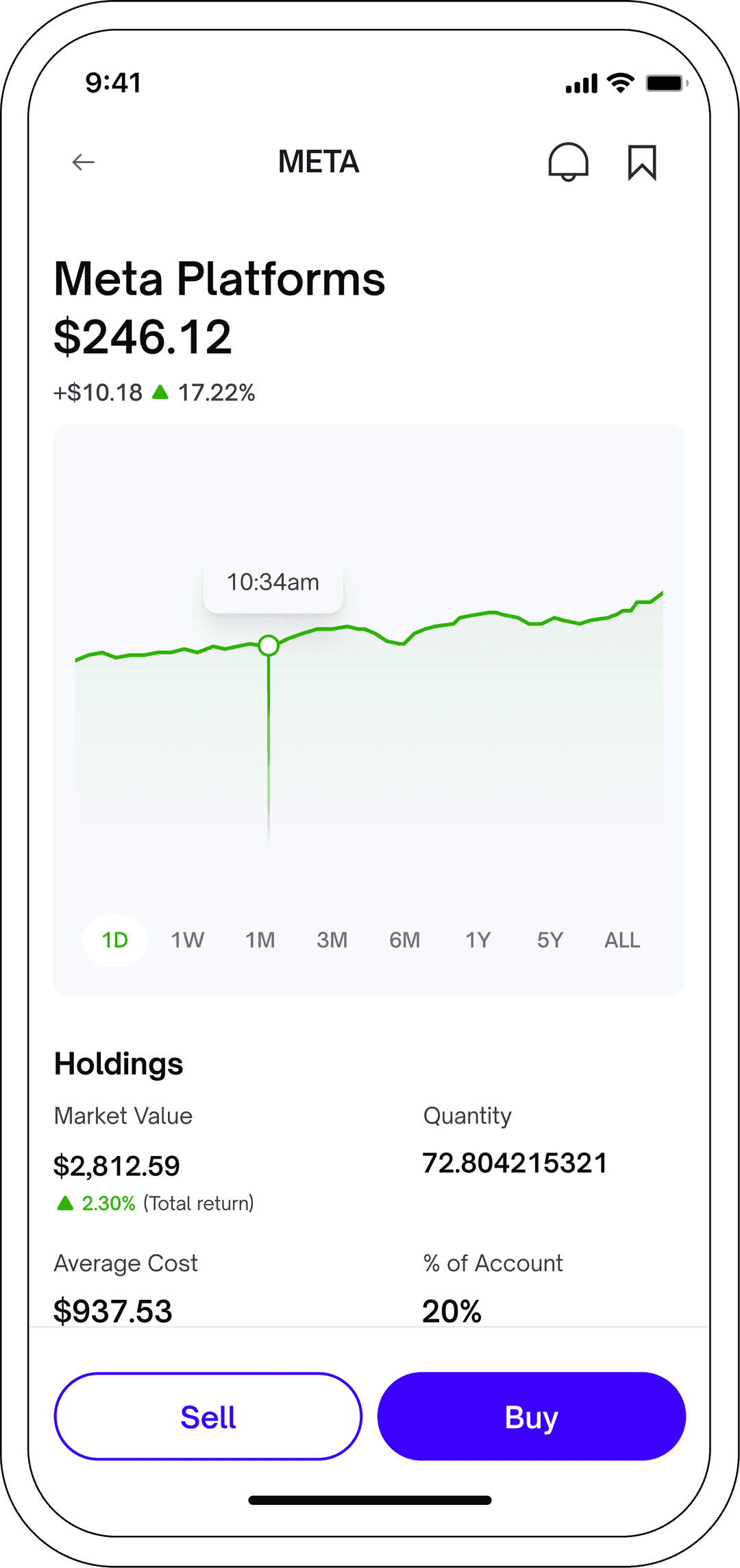Enable the ALL time range view
The width and height of the screenshot is (740, 1568).
[621, 941]
